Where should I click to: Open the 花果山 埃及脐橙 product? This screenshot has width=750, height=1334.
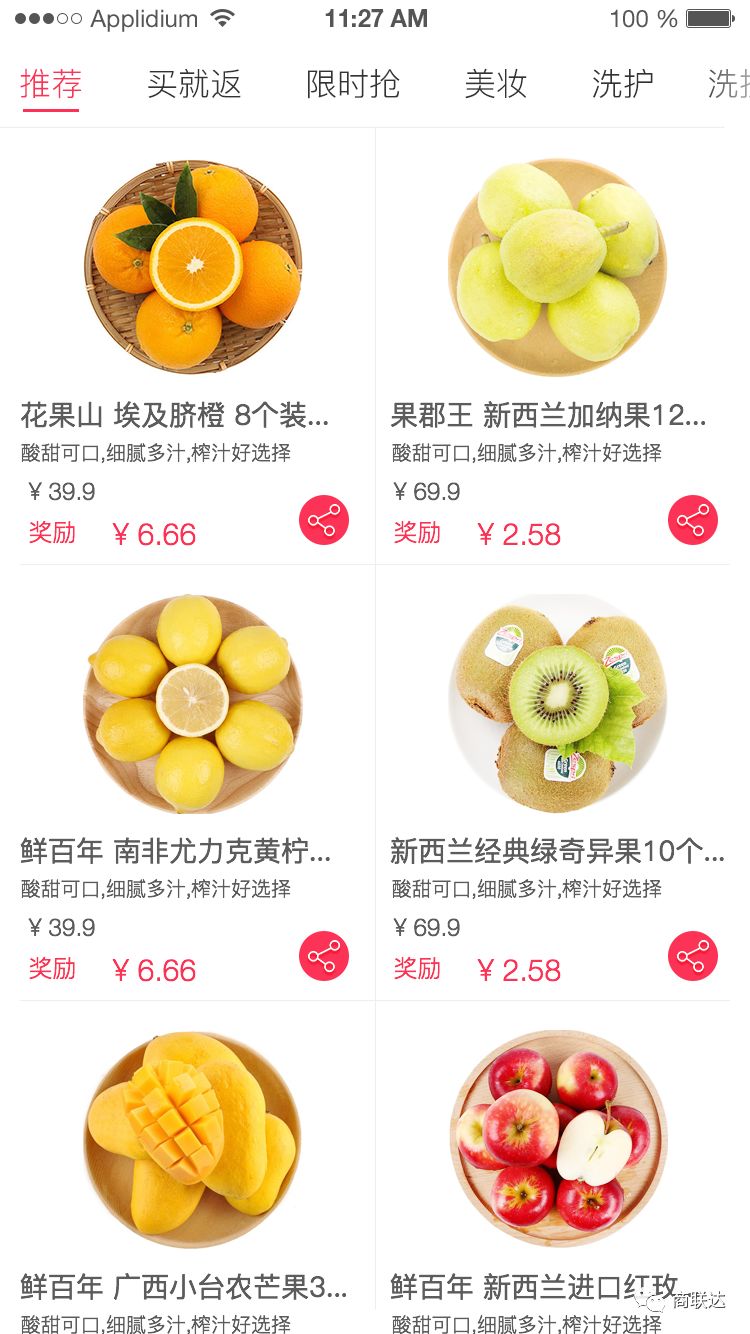(x=193, y=267)
